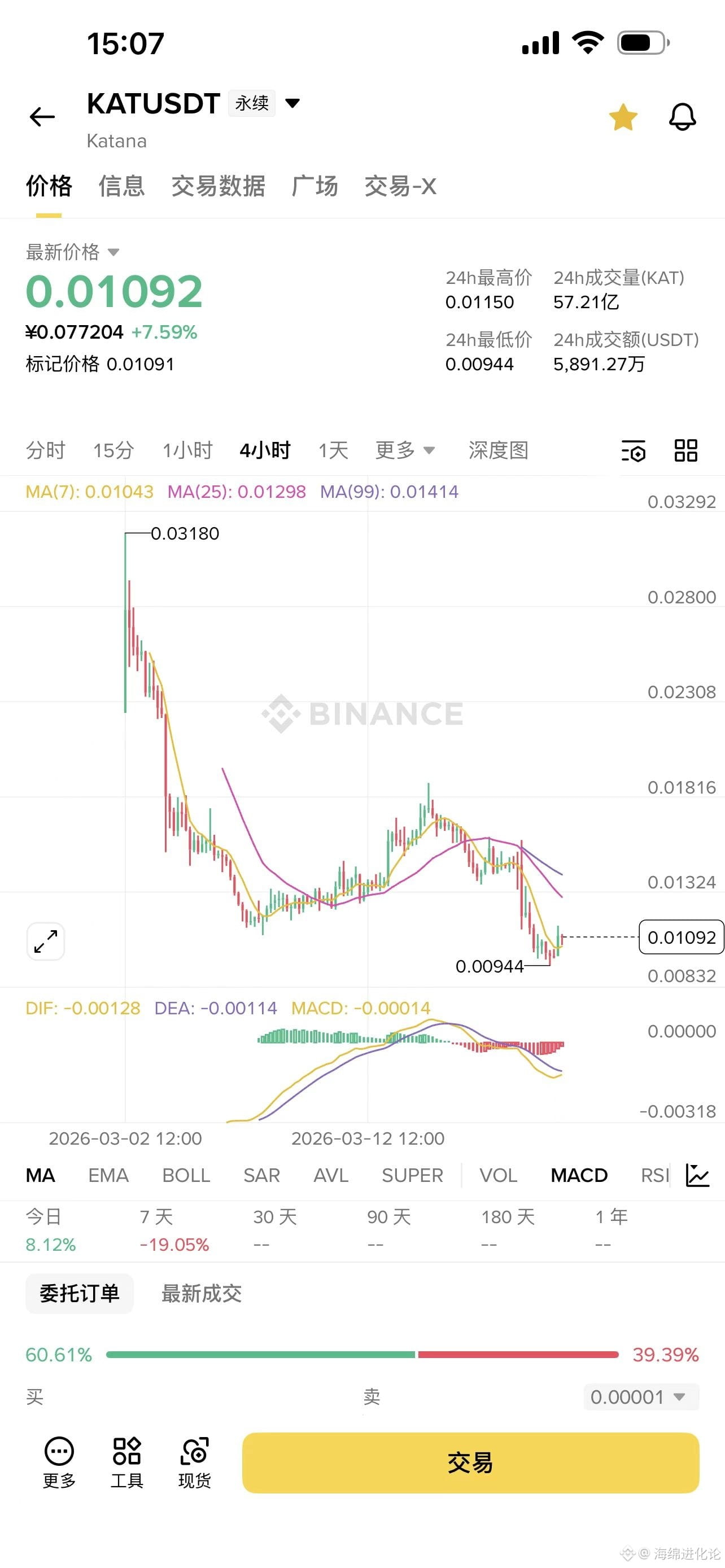The image size is (725, 1568).
Task: Go back using the arrow icon
Action: coord(42,116)
